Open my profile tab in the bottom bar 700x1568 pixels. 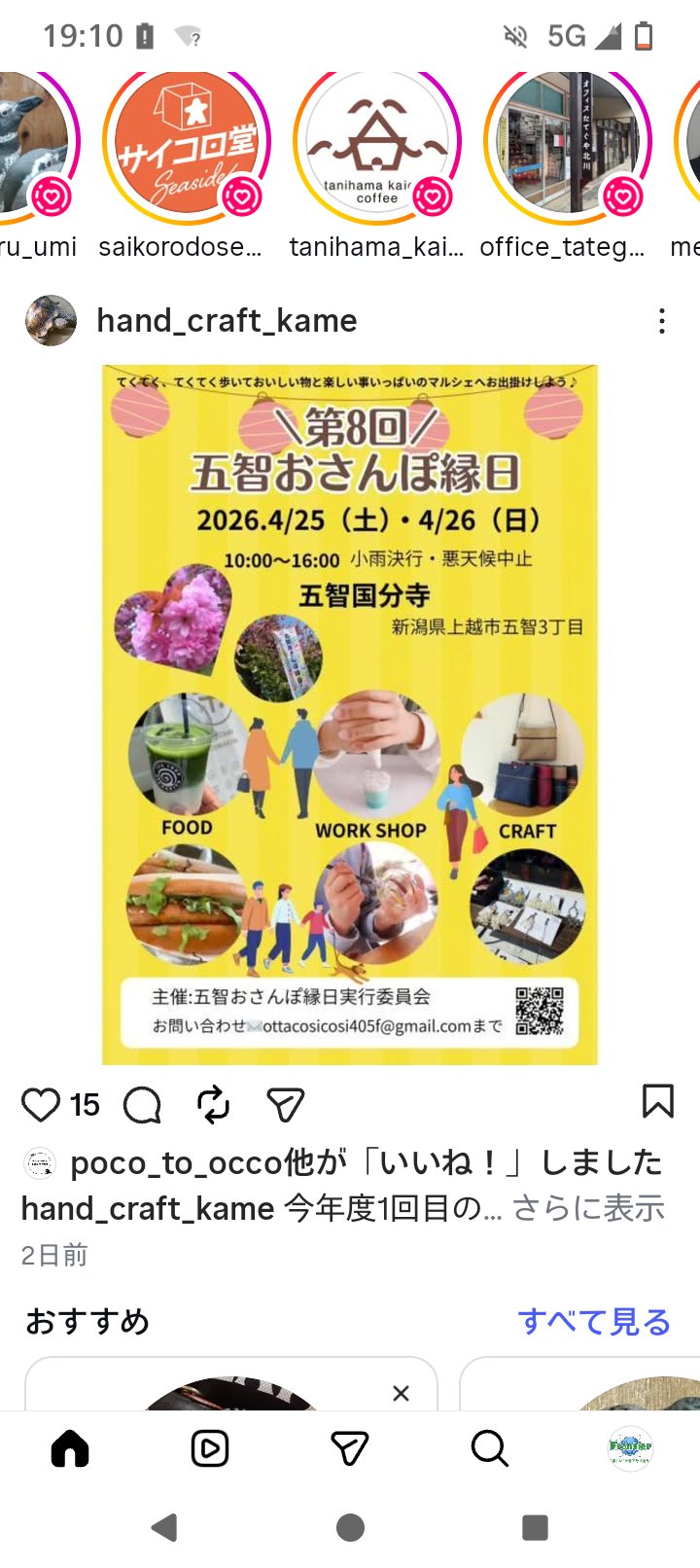pos(630,1449)
